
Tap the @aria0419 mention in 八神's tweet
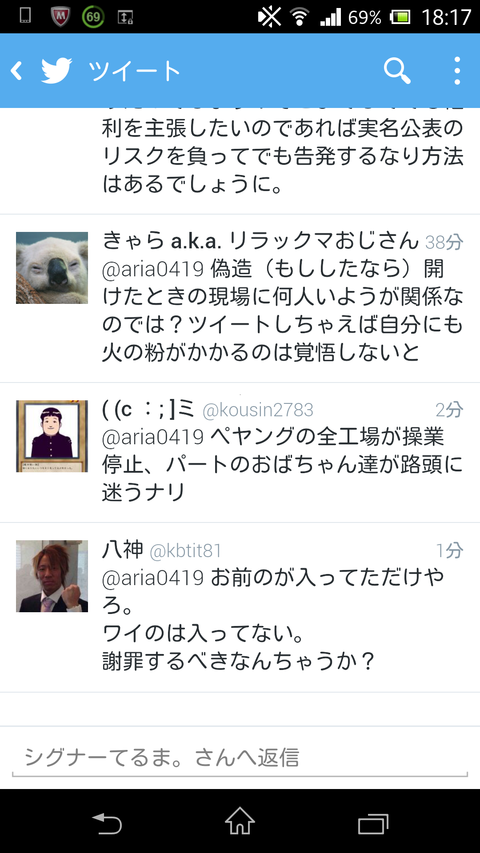[153, 577]
